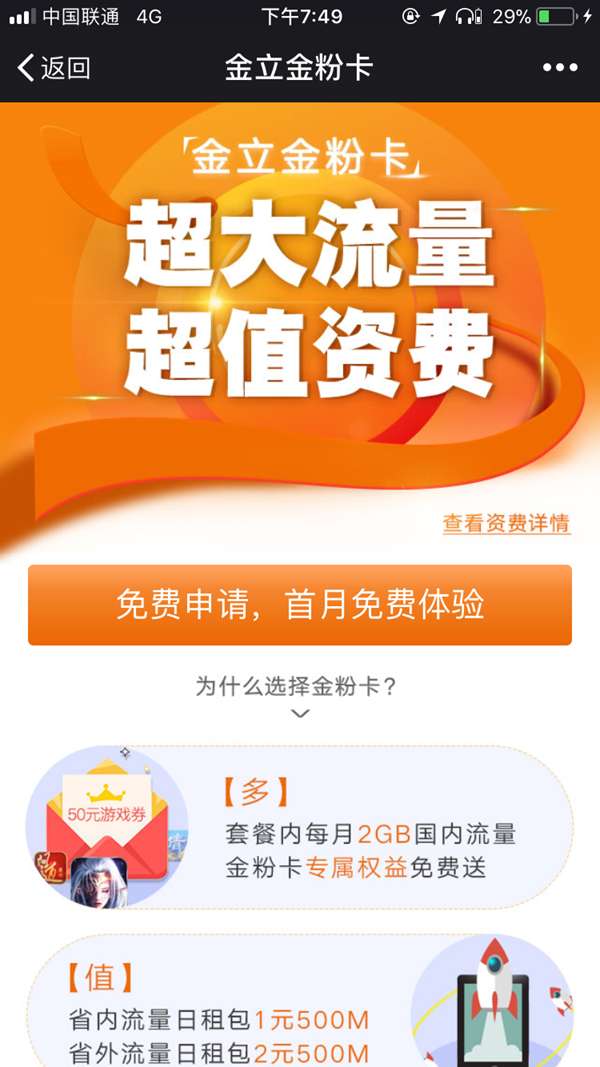Image resolution: width=600 pixels, height=1067 pixels.
Task: Tap 免费申请，首月免费体验 button
Action: 300,605
